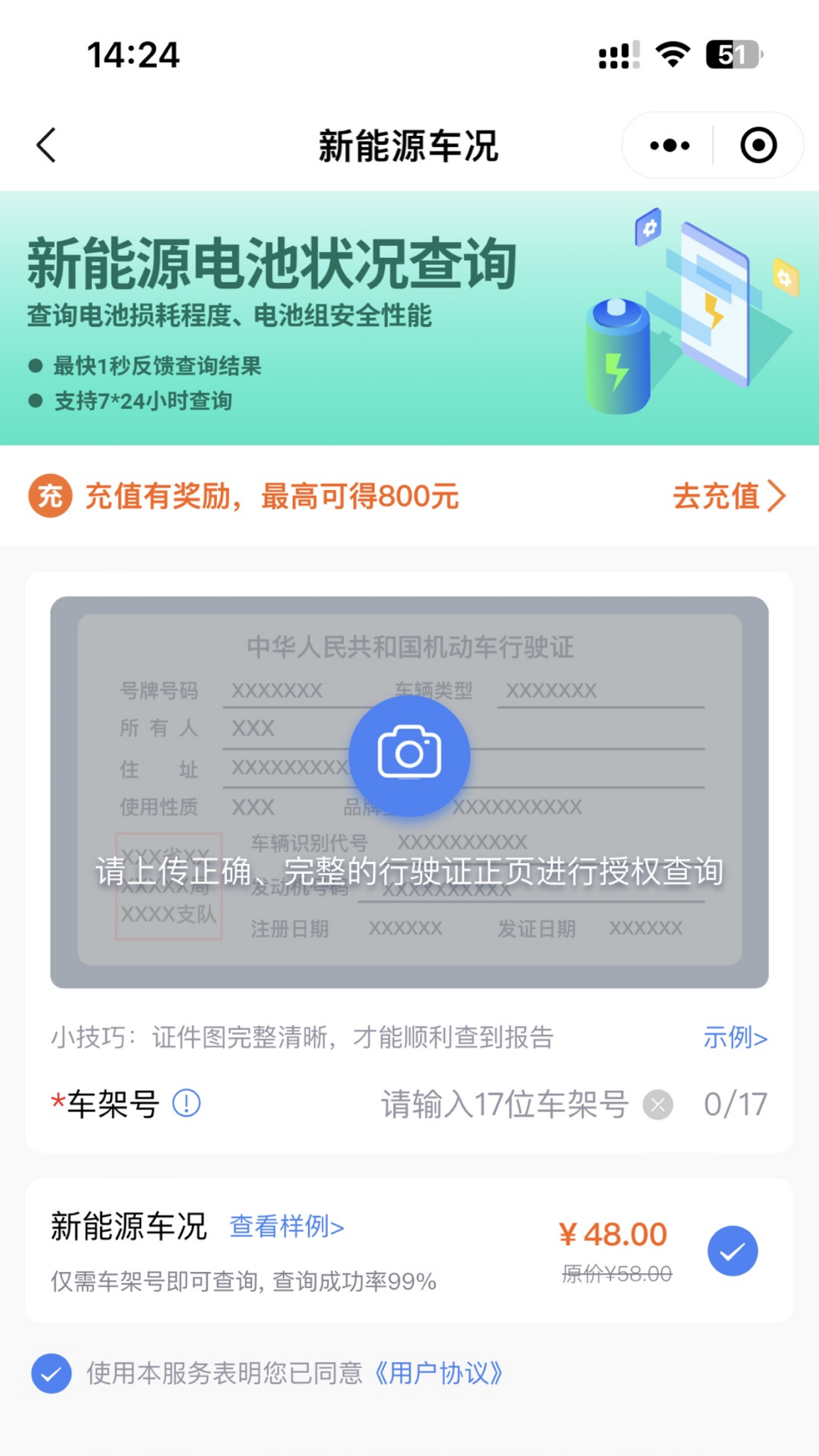The image size is (819, 1456).
Task: Tap the clear icon in the VIN field
Action: point(656,1105)
